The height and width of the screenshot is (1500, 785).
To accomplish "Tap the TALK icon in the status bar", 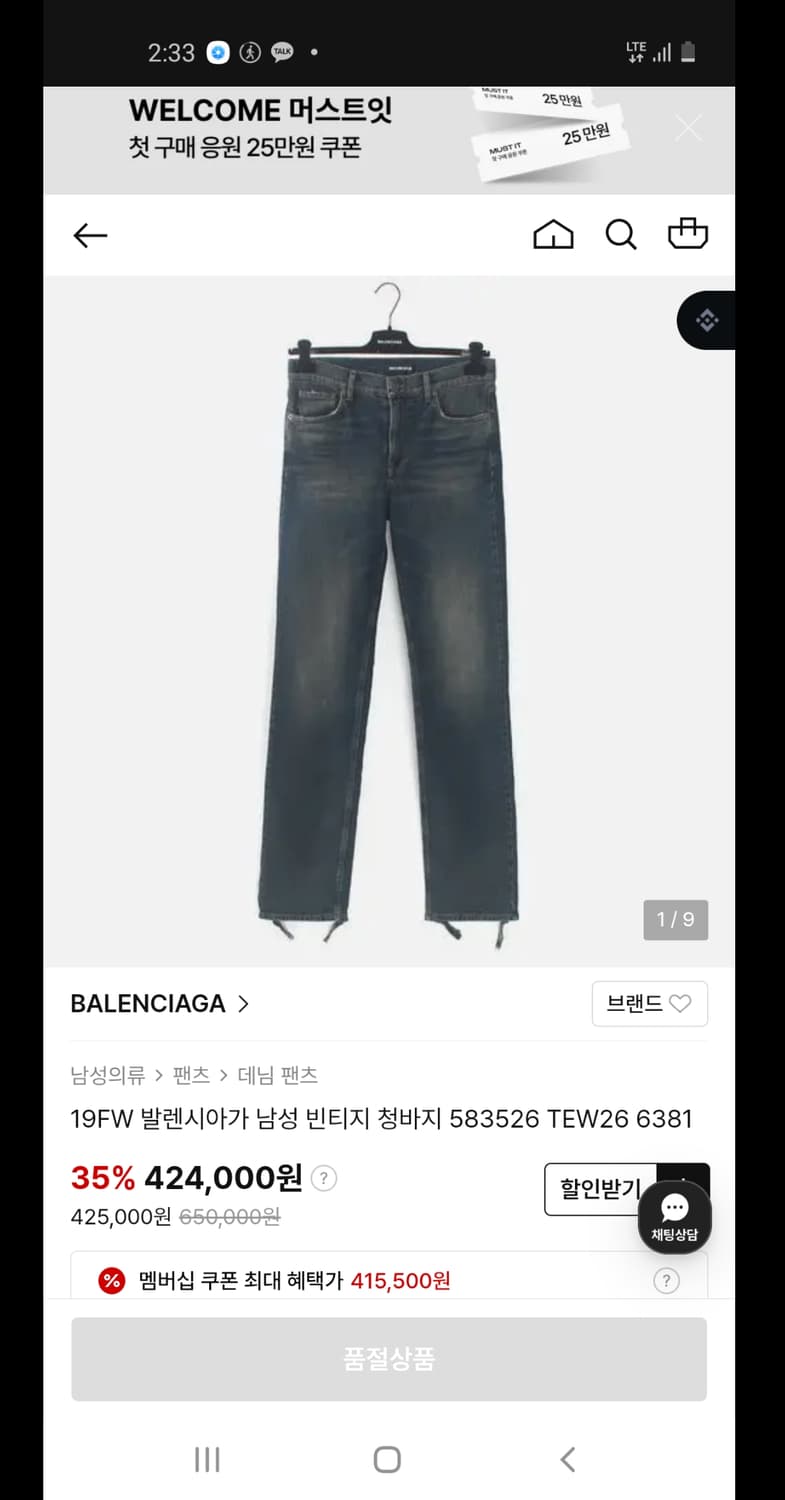I will (x=282, y=51).
